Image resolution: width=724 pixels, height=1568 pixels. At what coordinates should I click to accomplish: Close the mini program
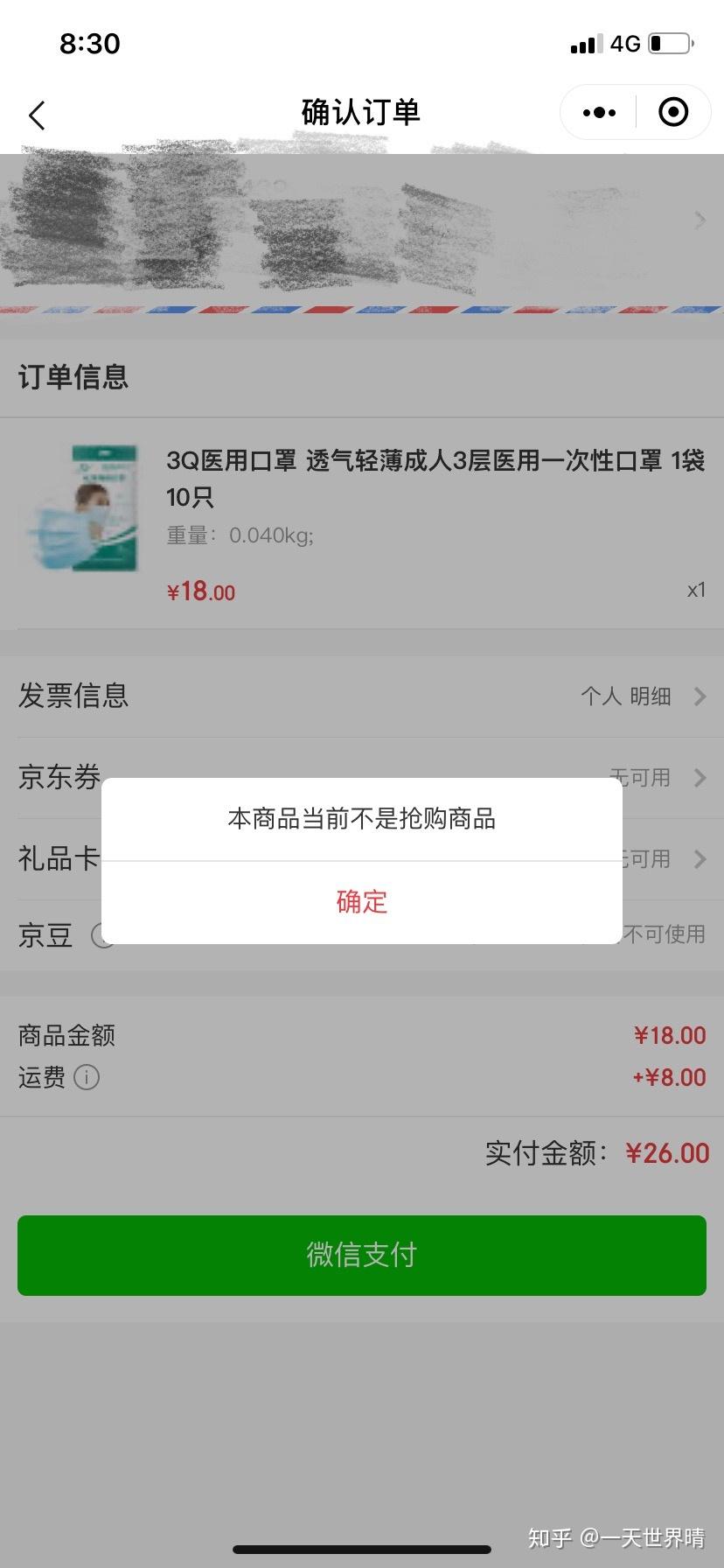pyautogui.click(x=672, y=113)
